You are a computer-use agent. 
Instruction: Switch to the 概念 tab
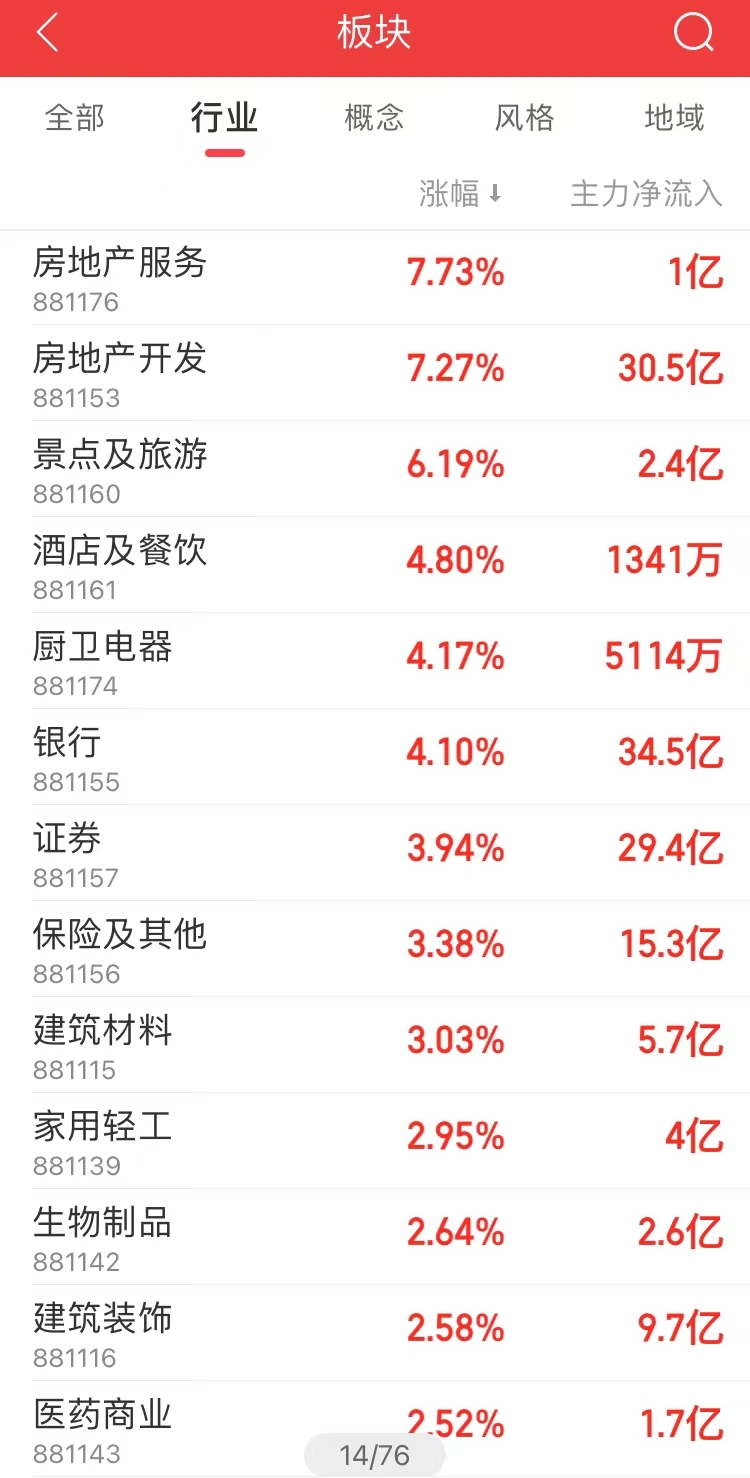[373, 118]
